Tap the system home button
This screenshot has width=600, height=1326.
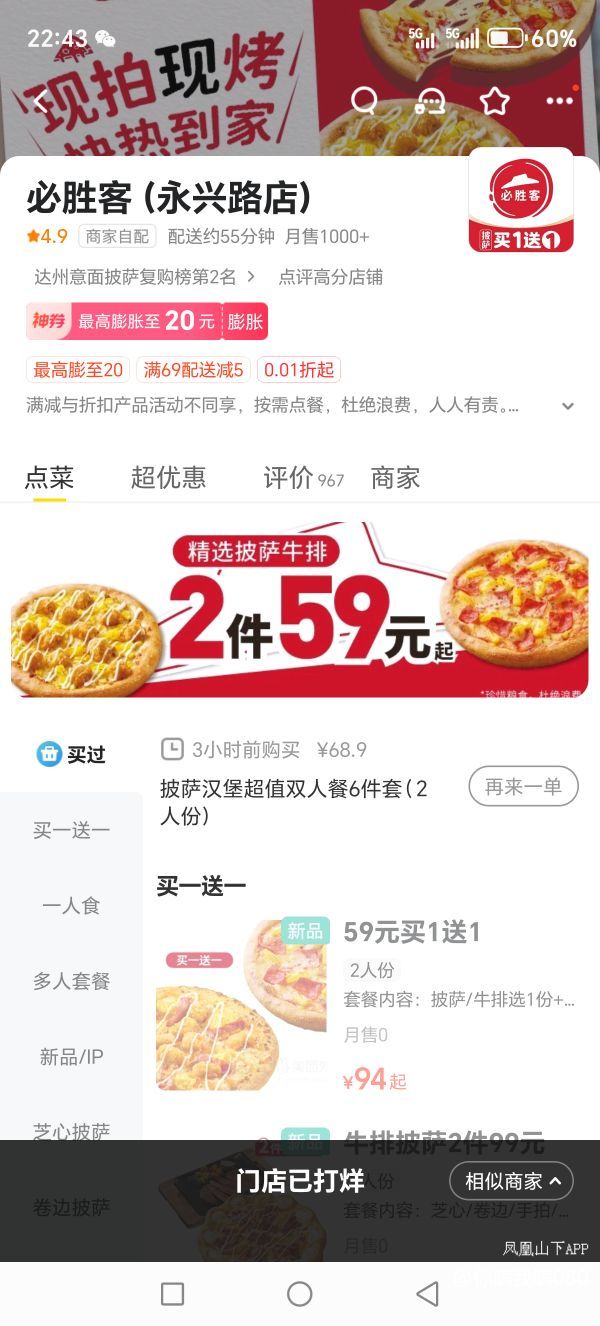(300, 1294)
